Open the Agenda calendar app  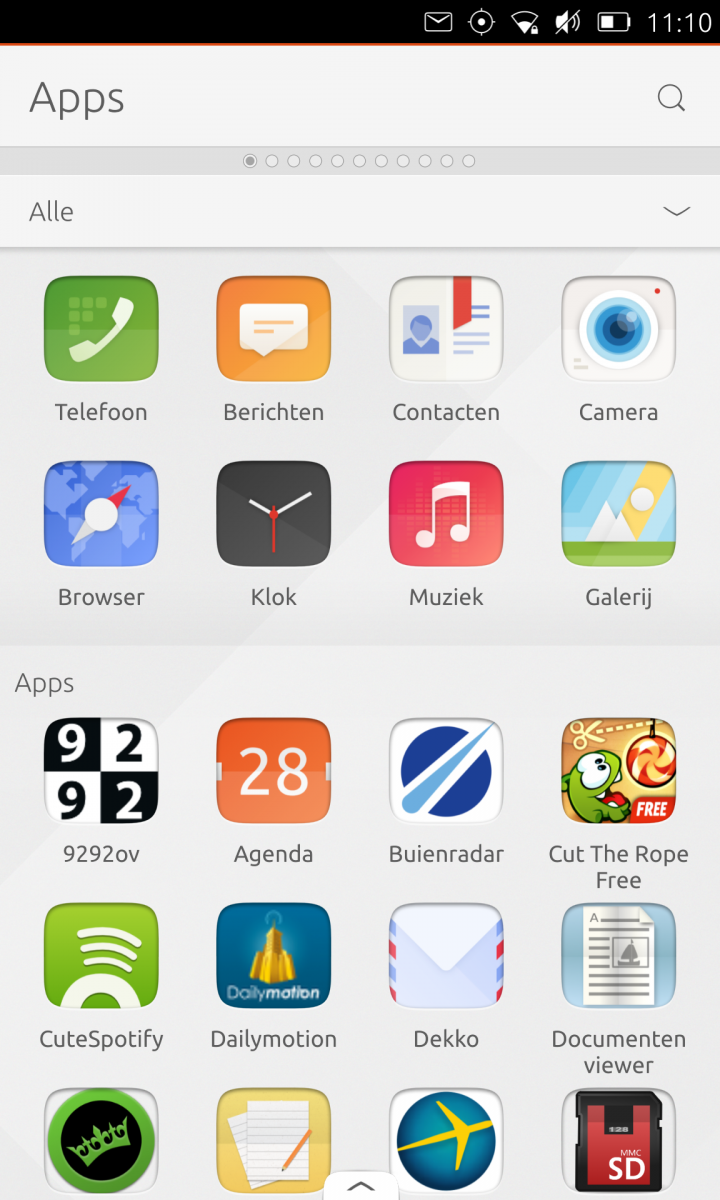(x=273, y=771)
